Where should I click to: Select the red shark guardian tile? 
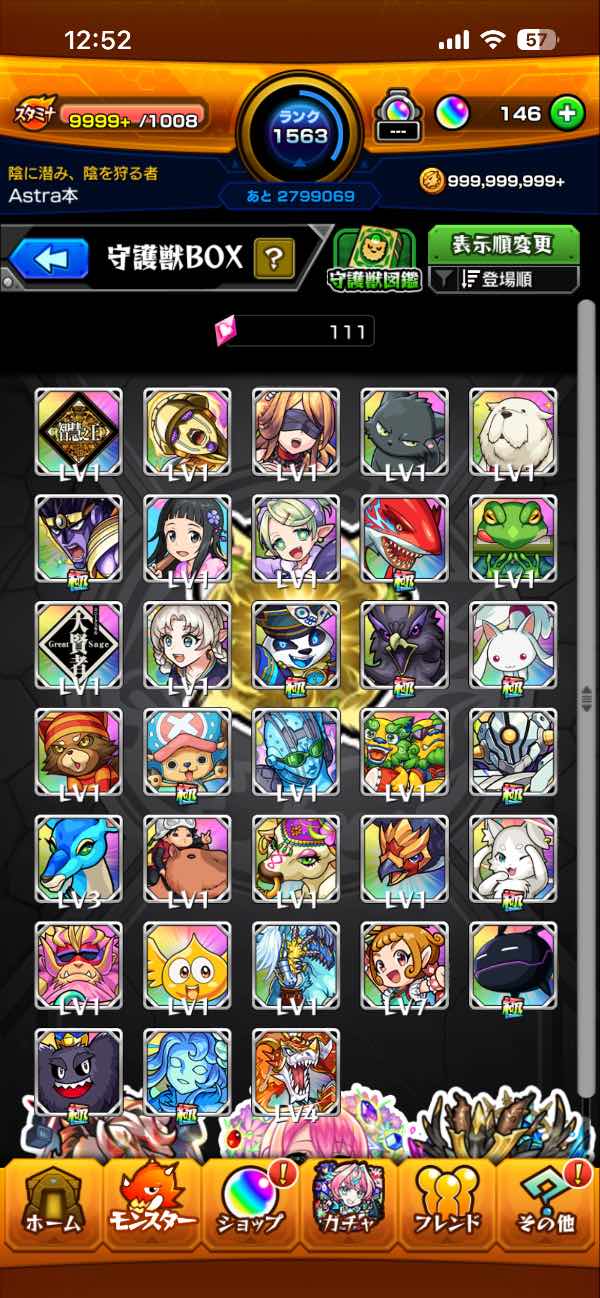click(404, 538)
